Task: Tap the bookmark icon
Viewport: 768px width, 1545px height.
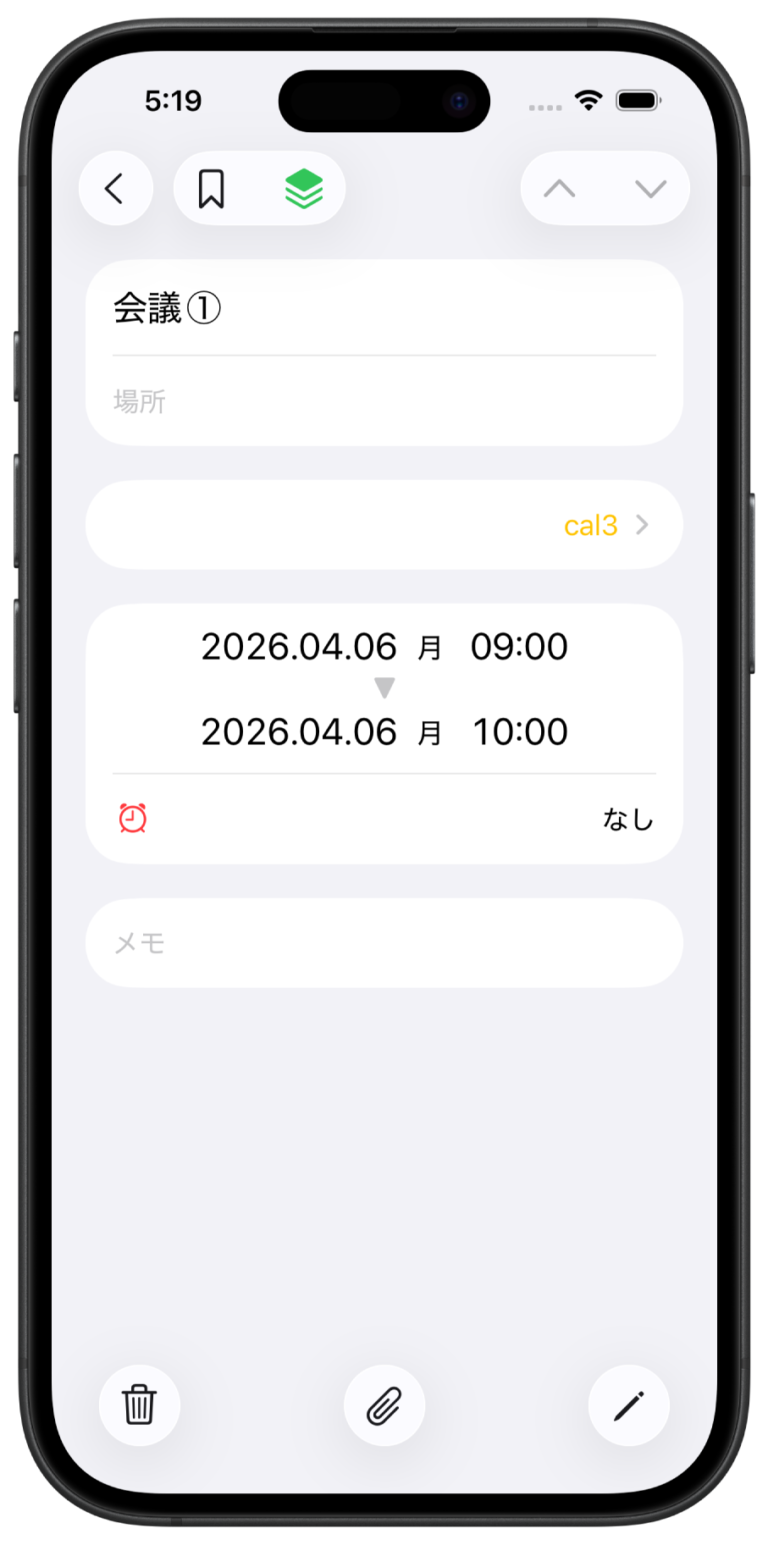Action: (211, 188)
